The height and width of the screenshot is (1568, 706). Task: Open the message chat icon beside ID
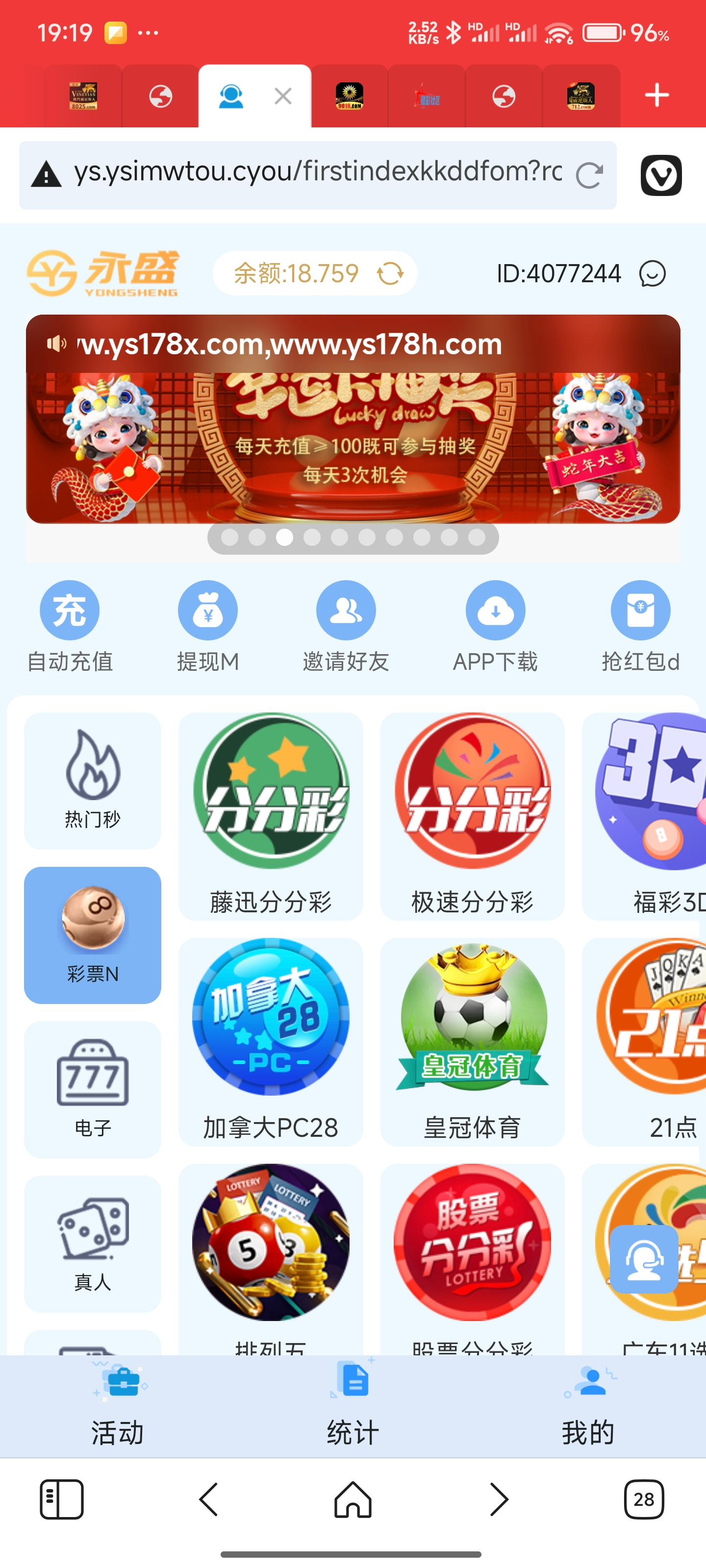[x=652, y=273]
